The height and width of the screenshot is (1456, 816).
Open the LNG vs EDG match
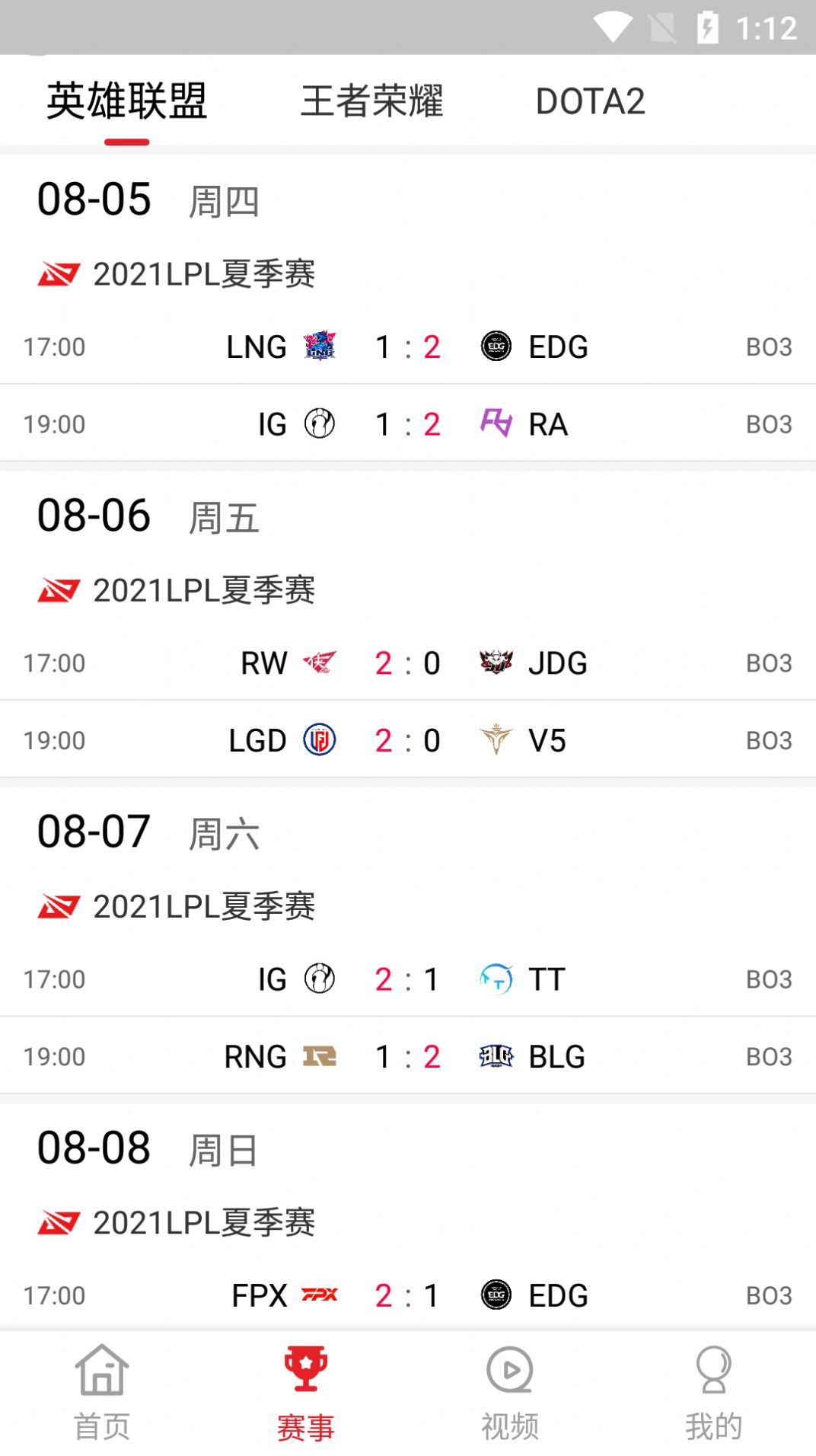(x=408, y=347)
